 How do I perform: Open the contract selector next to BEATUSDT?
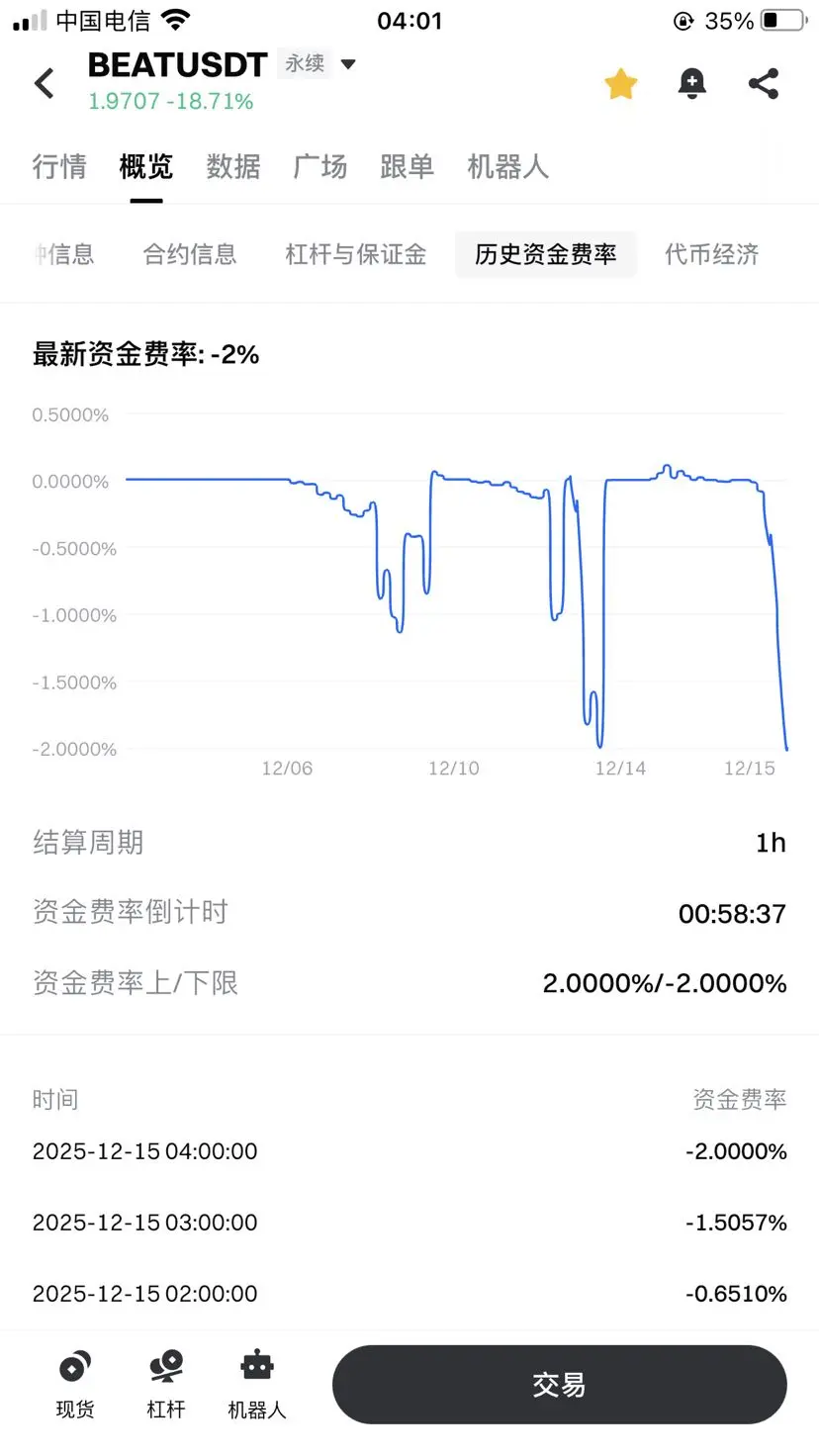(347, 63)
